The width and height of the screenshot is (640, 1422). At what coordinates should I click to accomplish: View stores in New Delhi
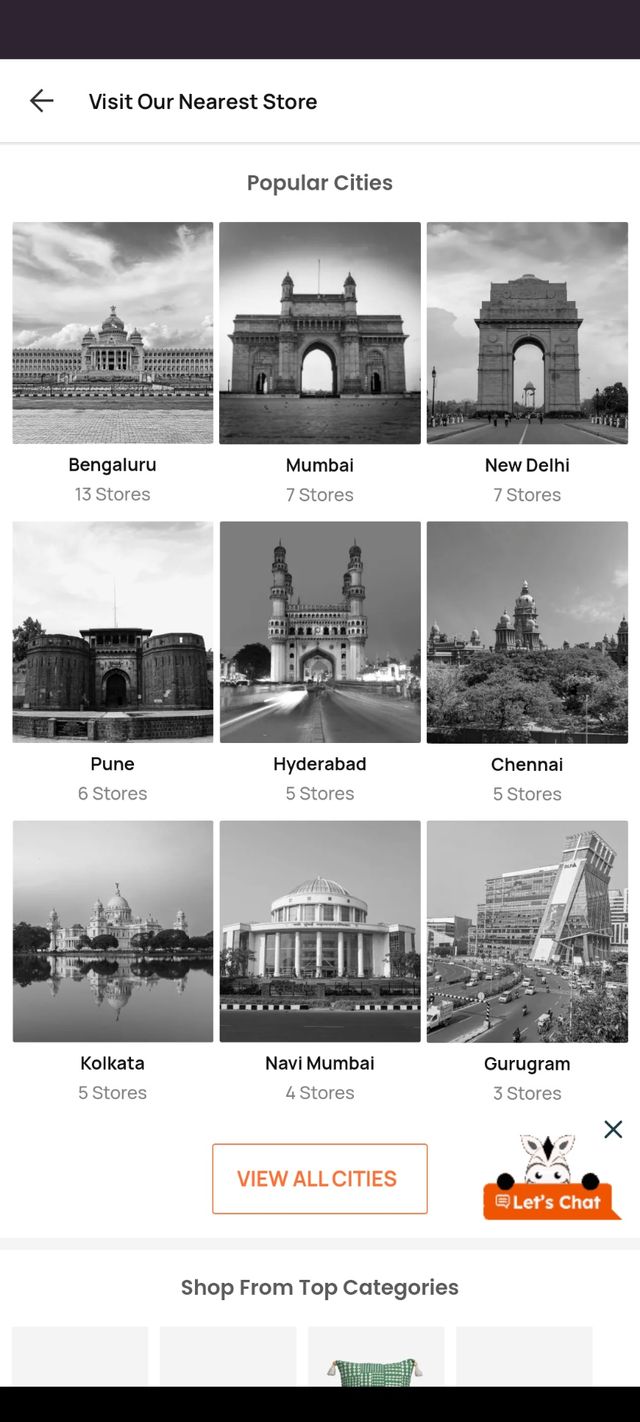(527, 333)
